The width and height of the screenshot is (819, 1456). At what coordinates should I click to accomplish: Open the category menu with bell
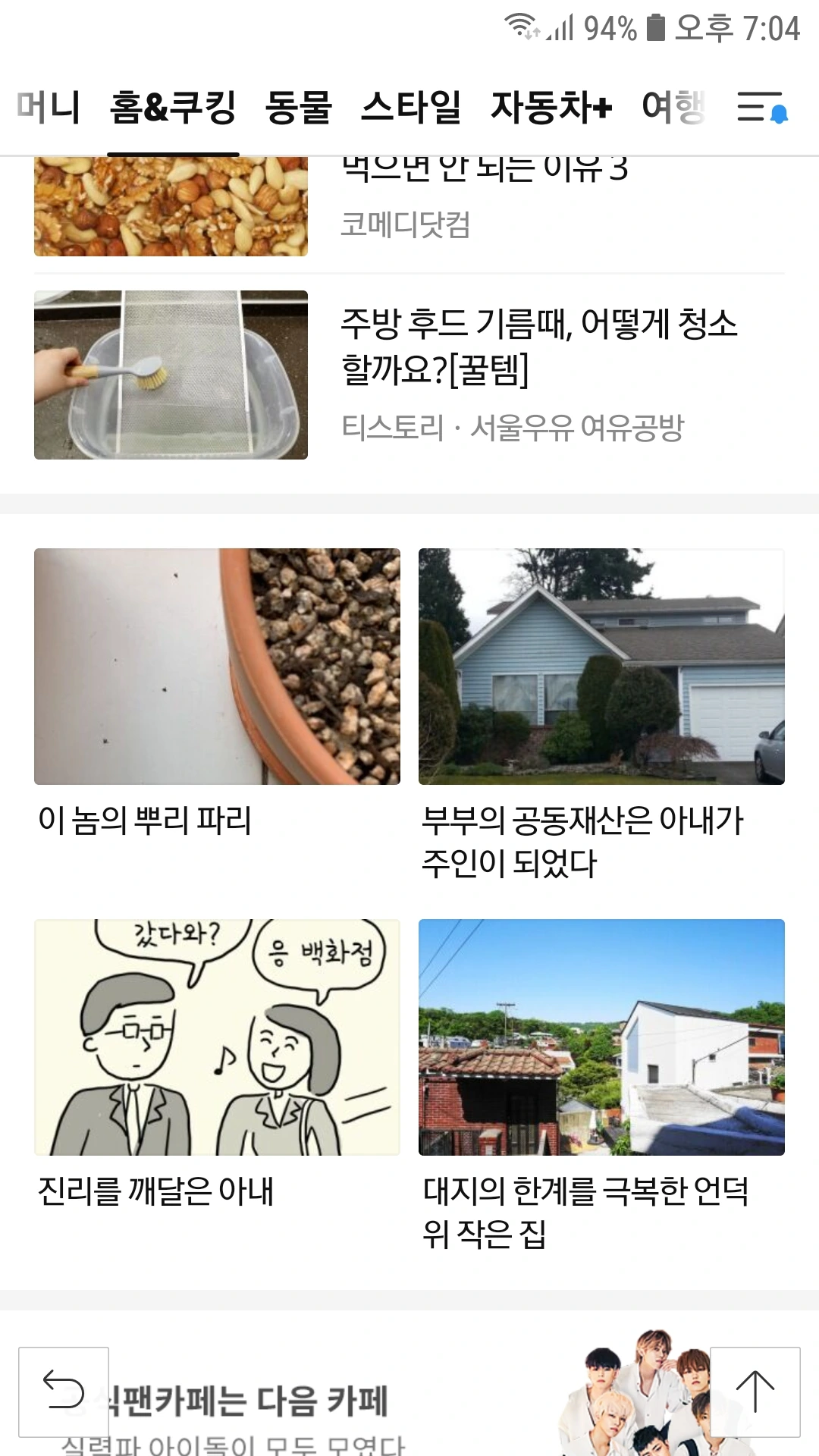click(762, 107)
